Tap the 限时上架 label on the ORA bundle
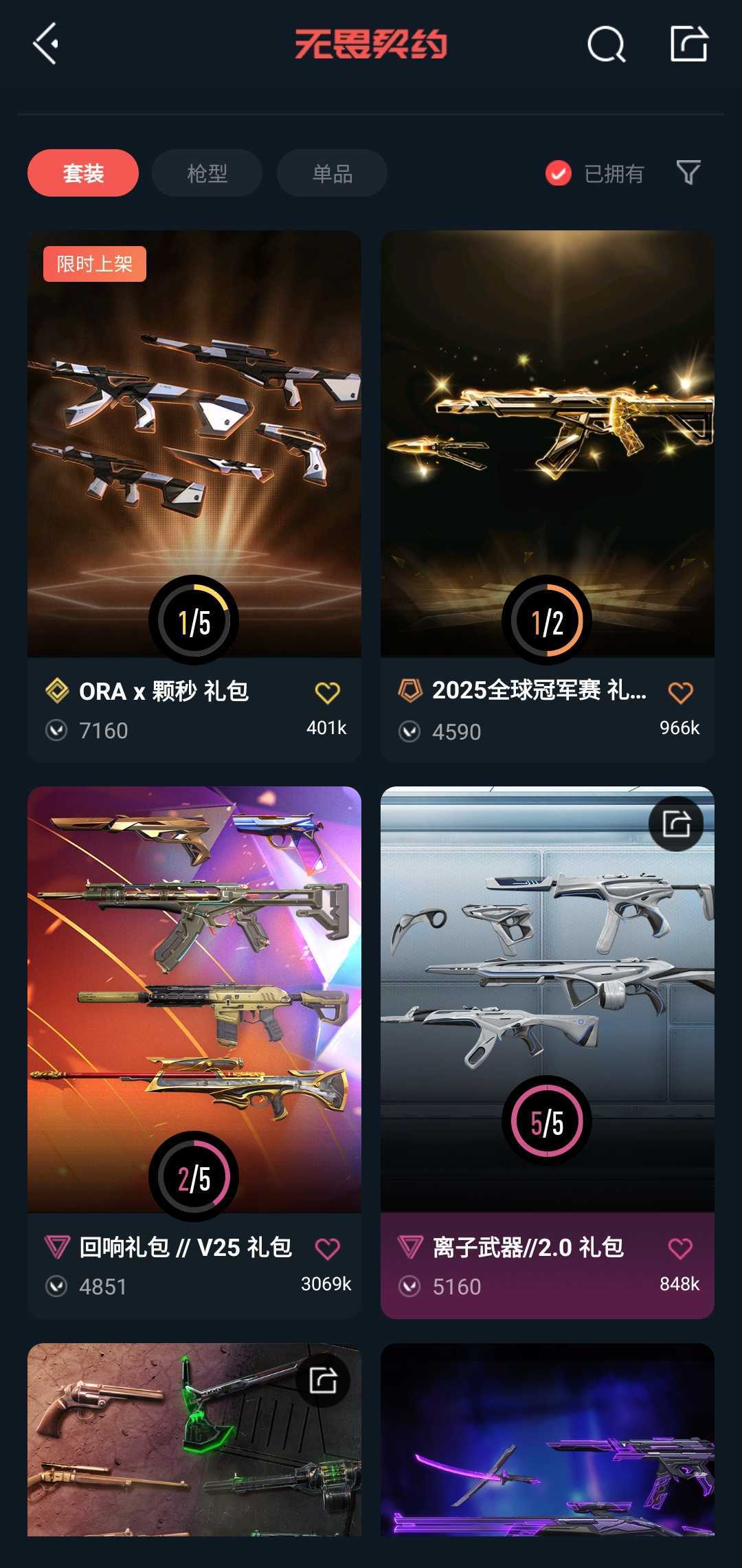 coord(94,263)
